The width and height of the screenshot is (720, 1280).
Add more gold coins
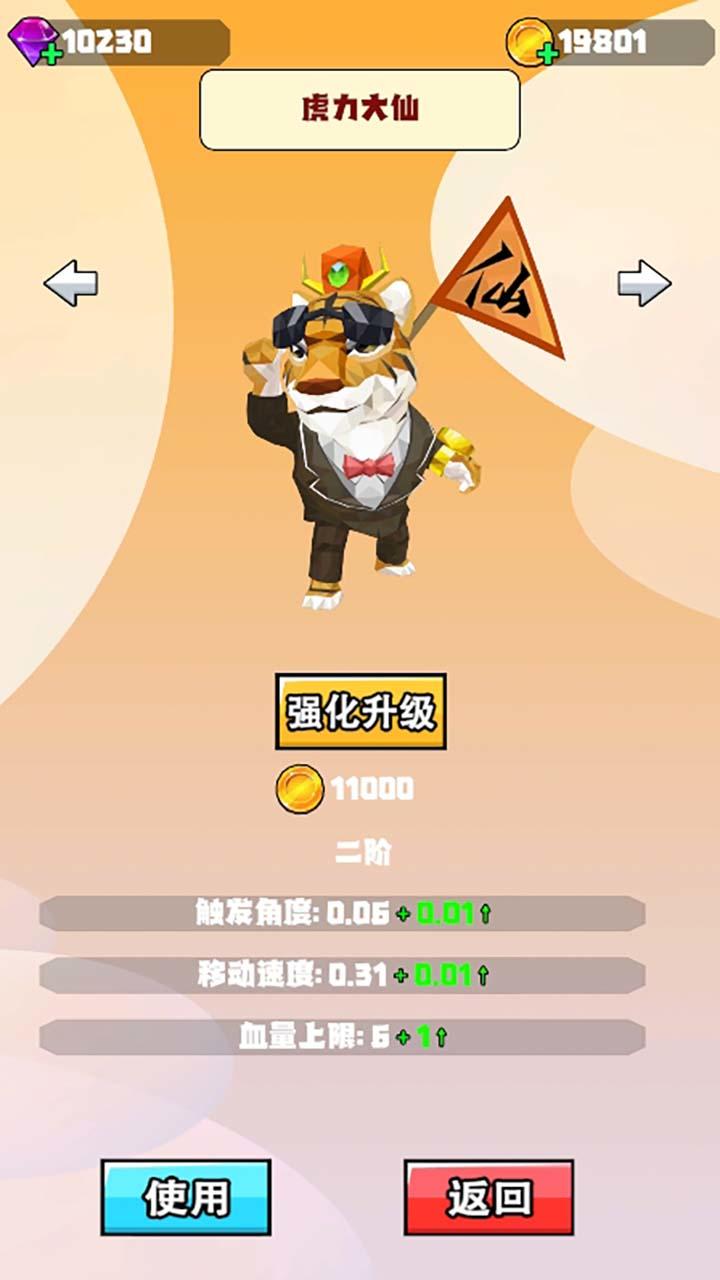coord(546,54)
